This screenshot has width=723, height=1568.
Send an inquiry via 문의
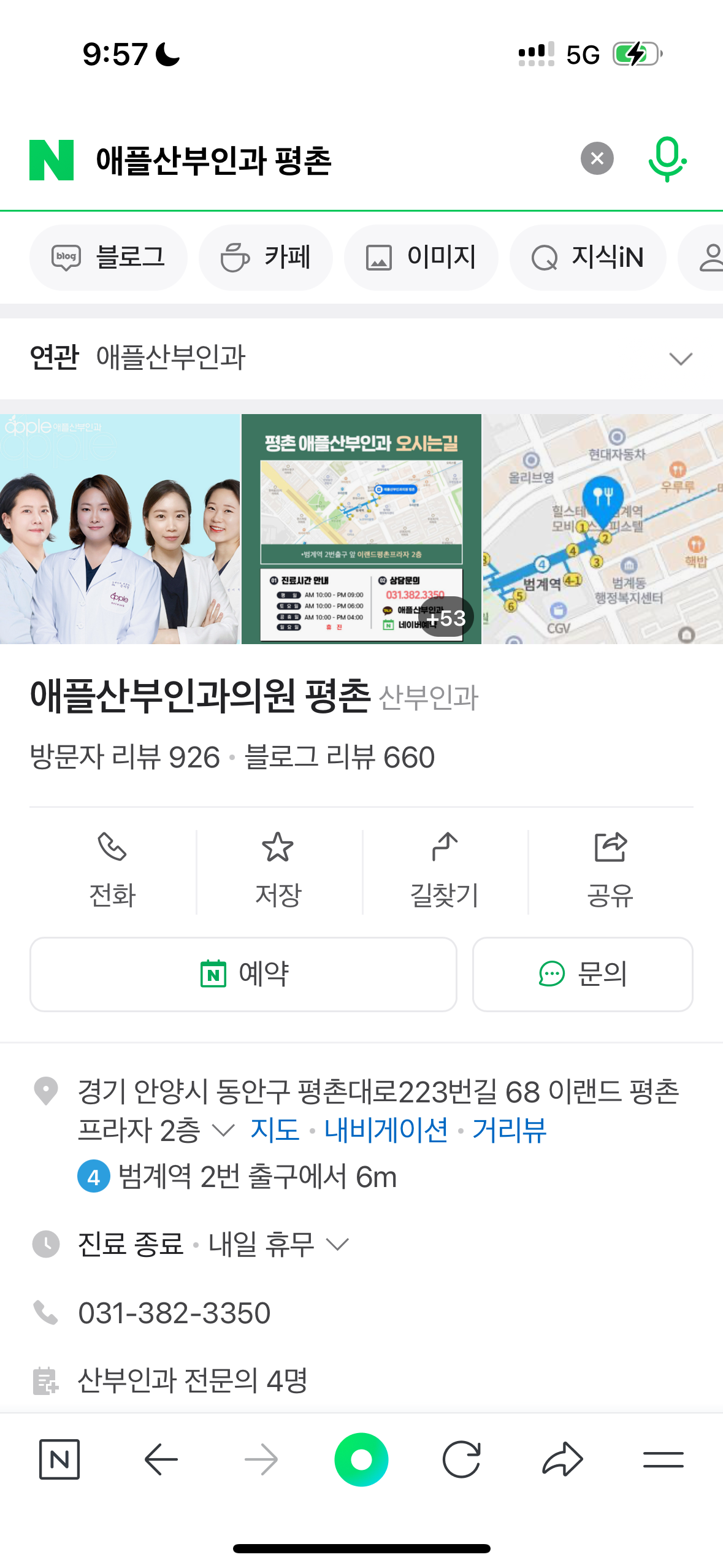pos(583,974)
